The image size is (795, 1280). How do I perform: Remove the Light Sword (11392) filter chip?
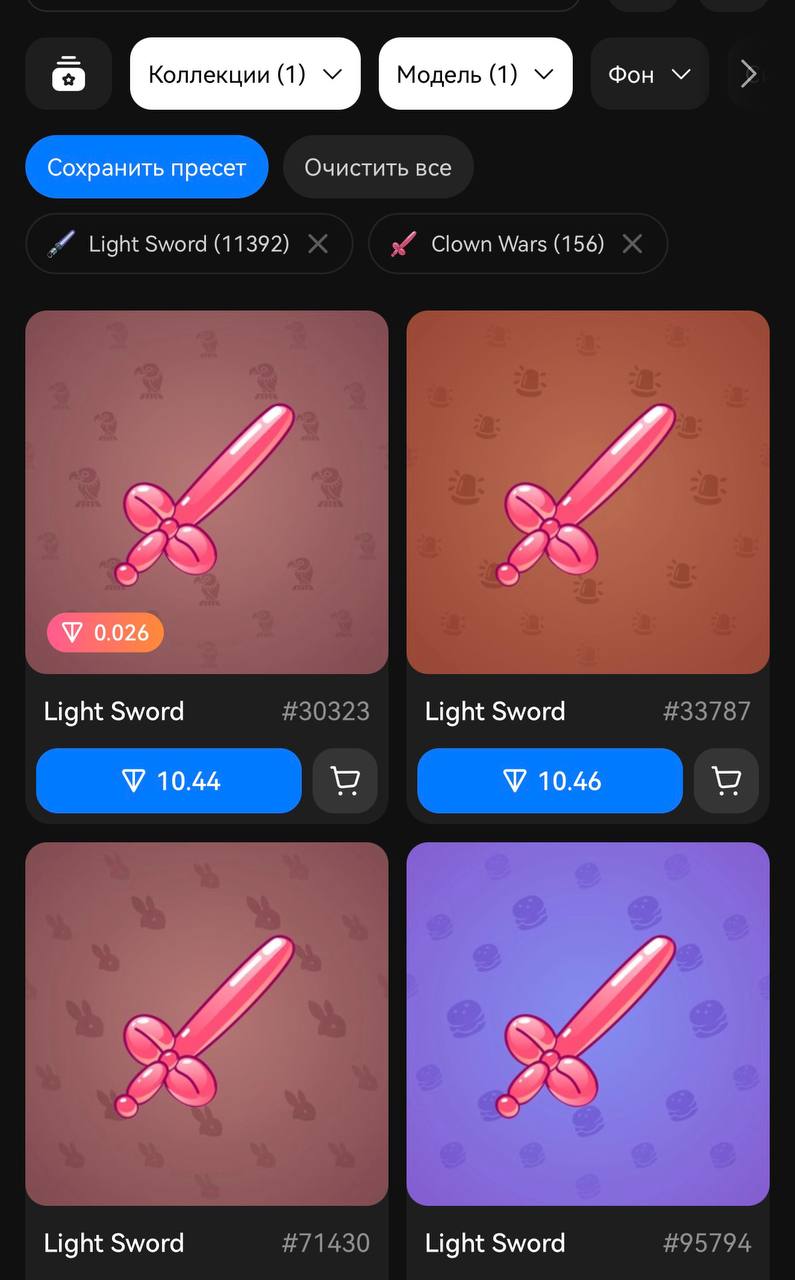tap(318, 244)
